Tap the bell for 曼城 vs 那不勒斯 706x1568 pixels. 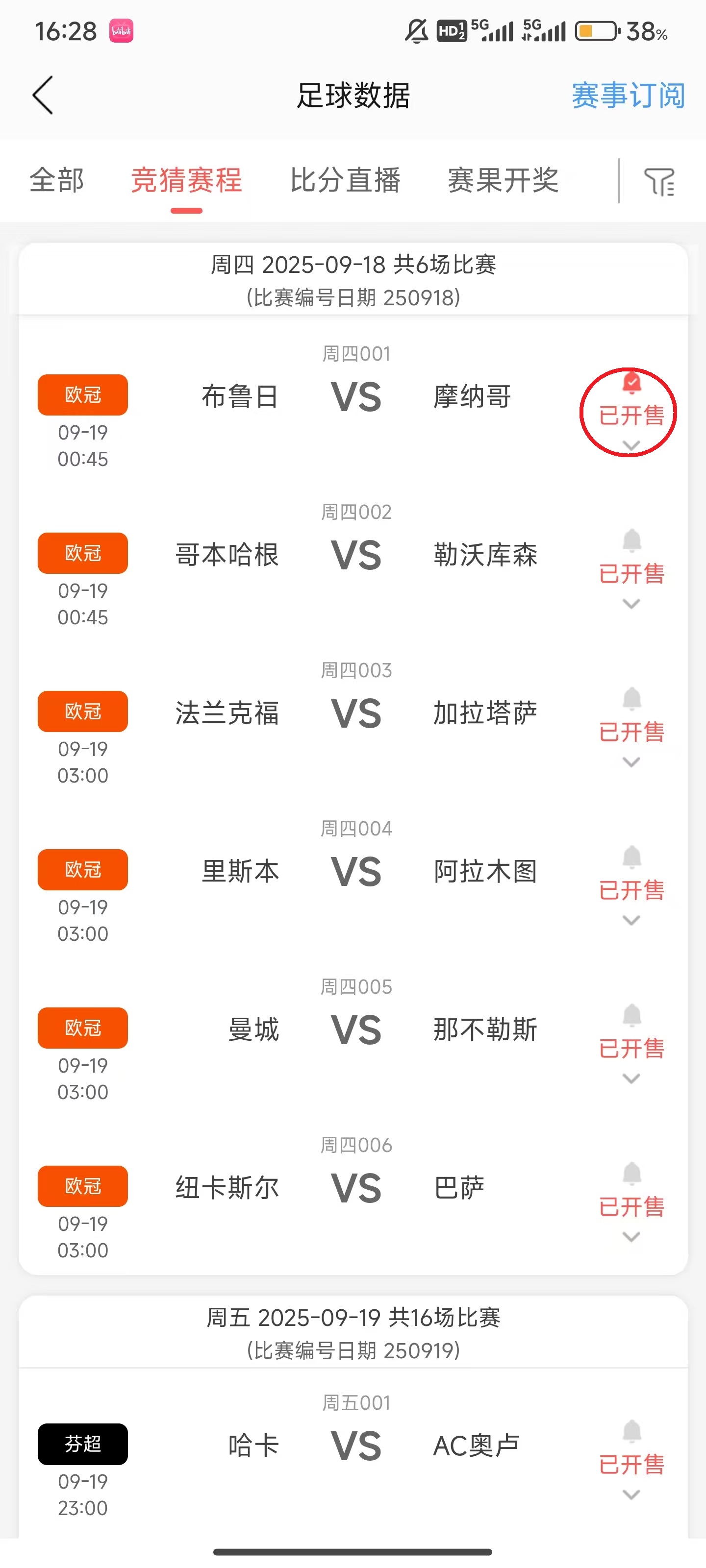(631, 1015)
